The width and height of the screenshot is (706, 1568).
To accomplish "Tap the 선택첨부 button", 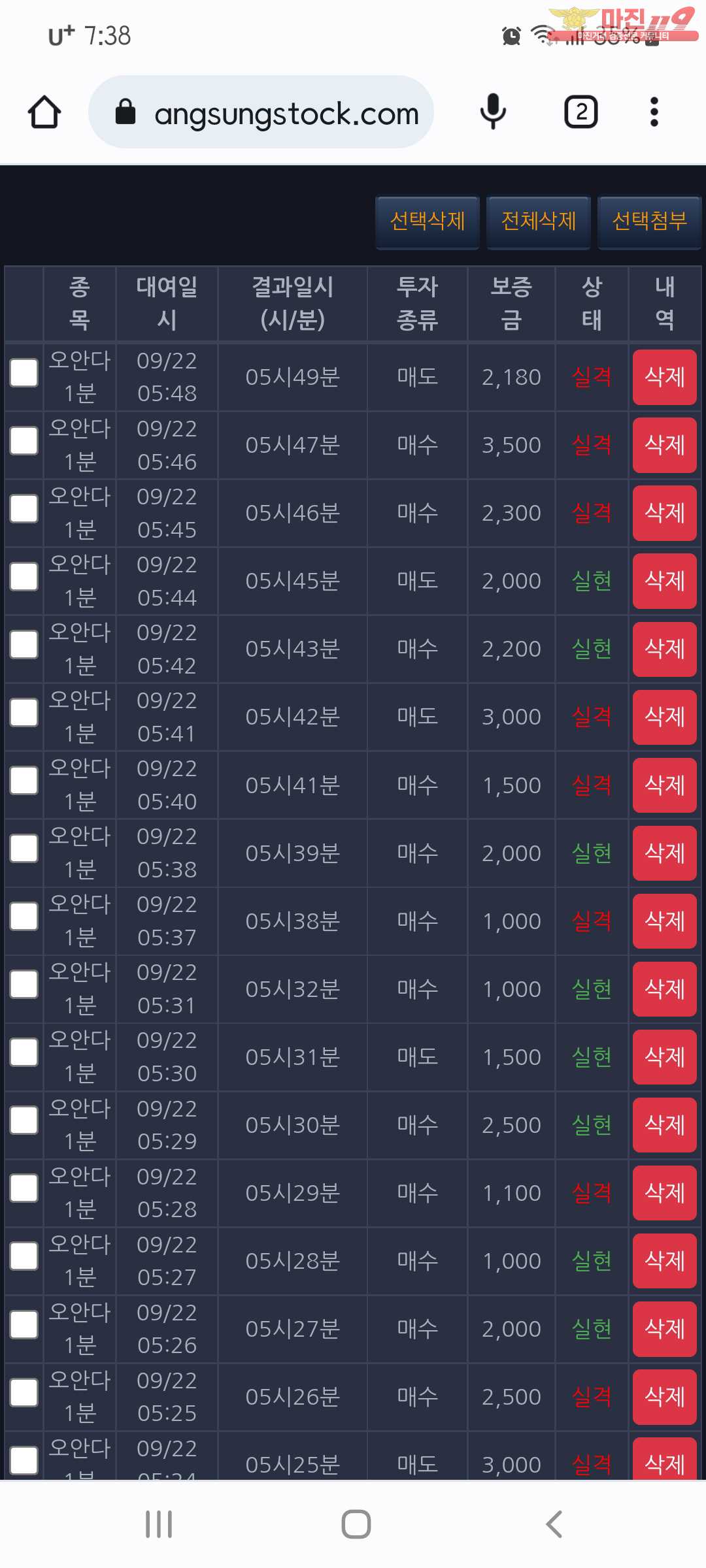I will (650, 222).
